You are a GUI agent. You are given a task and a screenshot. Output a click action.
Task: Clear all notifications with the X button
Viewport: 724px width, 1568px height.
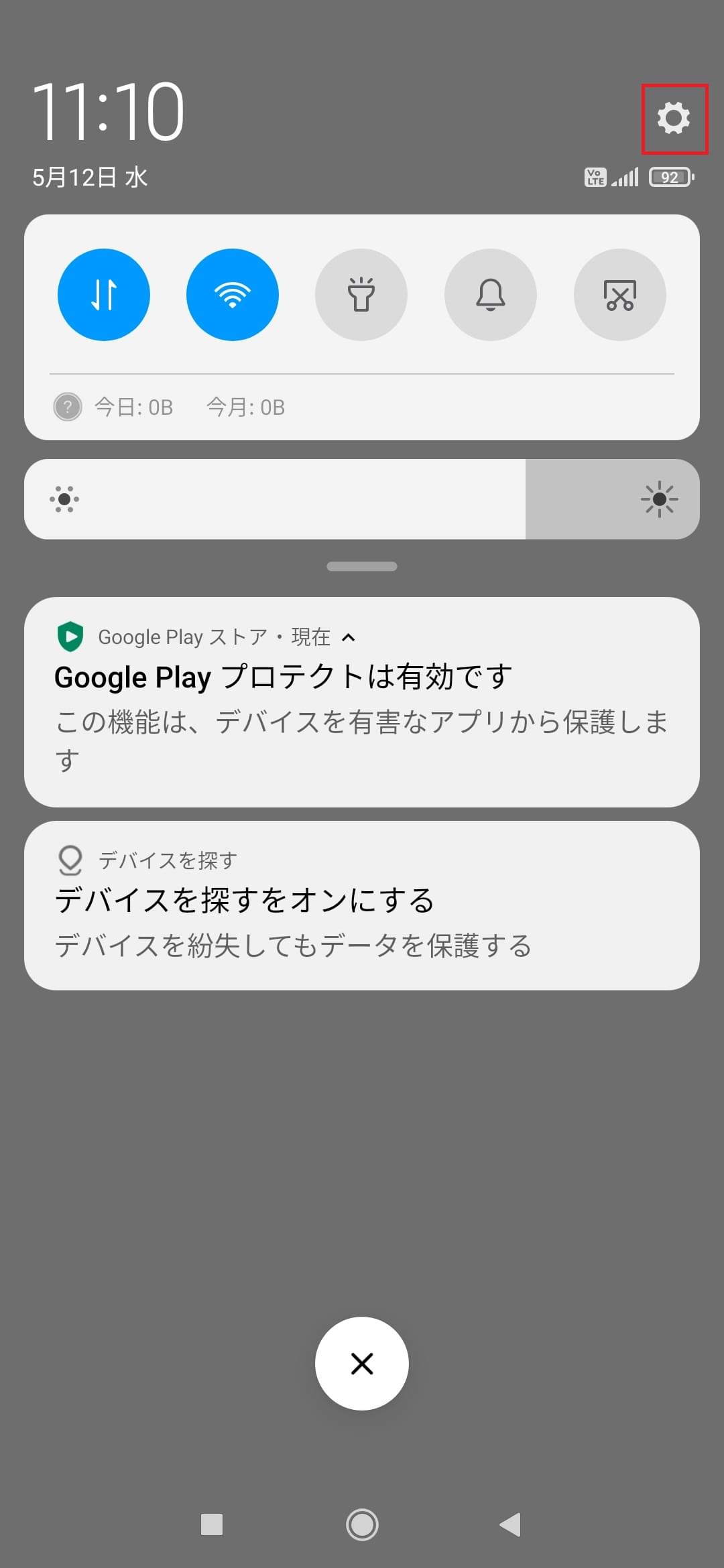(361, 1364)
